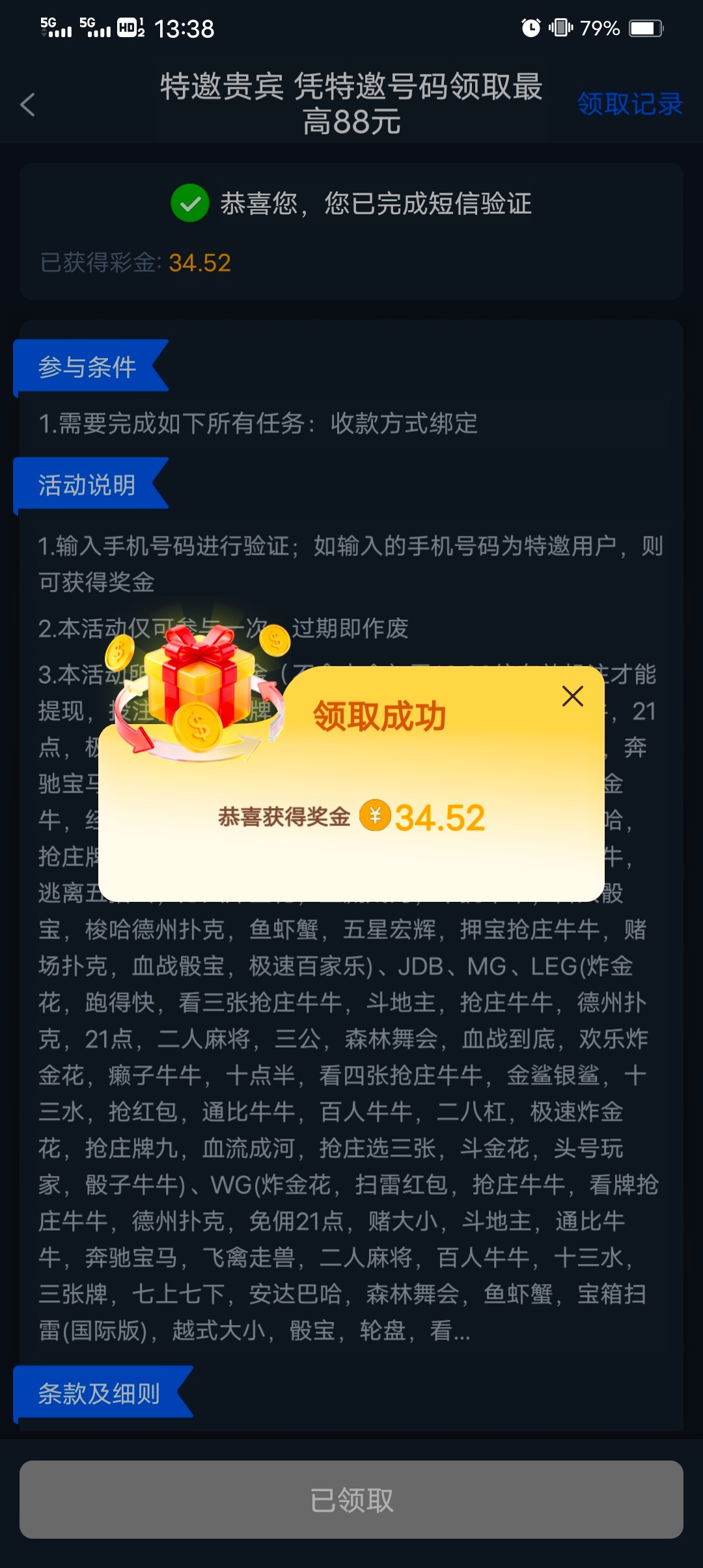The image size is (703, 1568).
Task: Click the vibrate mode status icon
Action: 560,28
